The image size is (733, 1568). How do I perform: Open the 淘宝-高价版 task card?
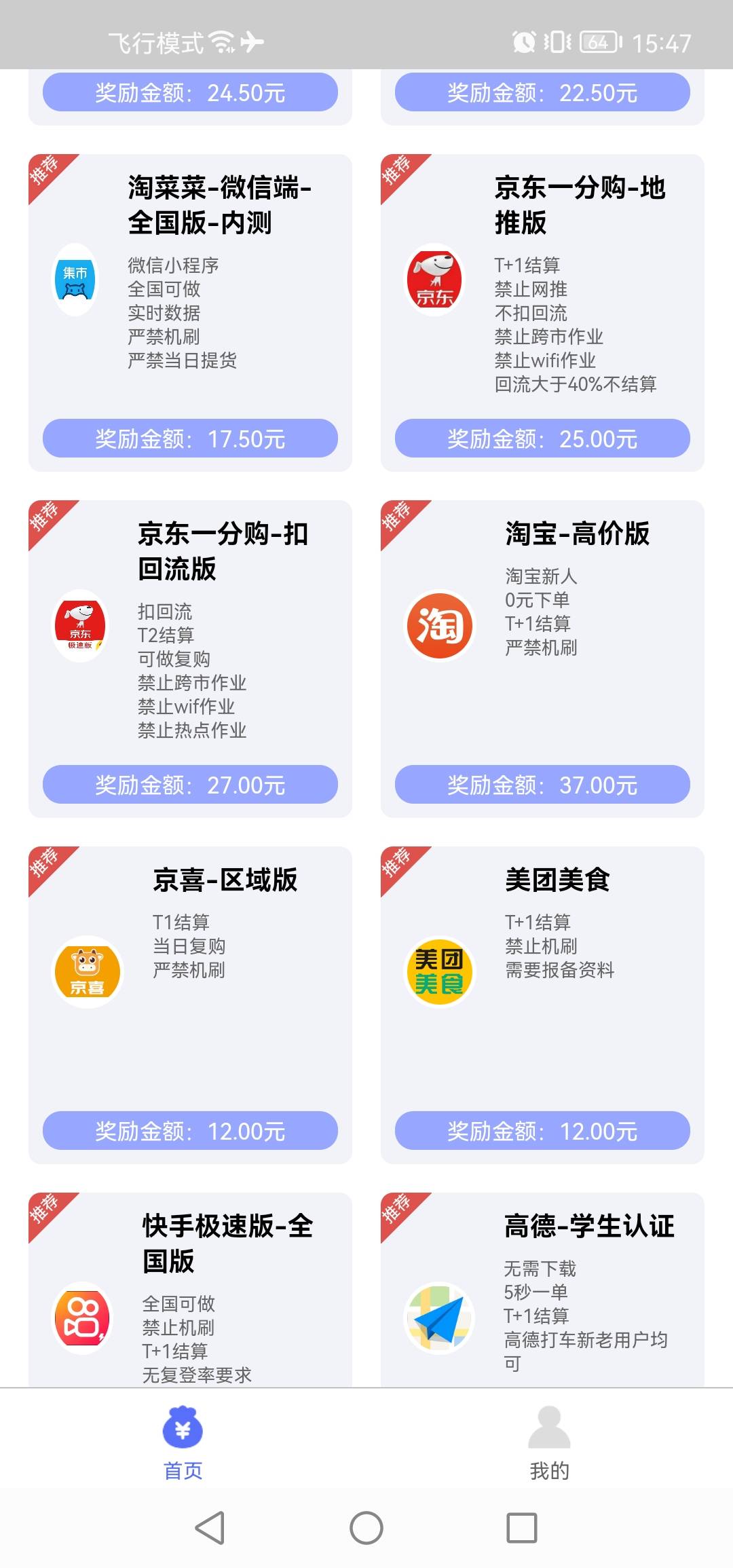542,659
